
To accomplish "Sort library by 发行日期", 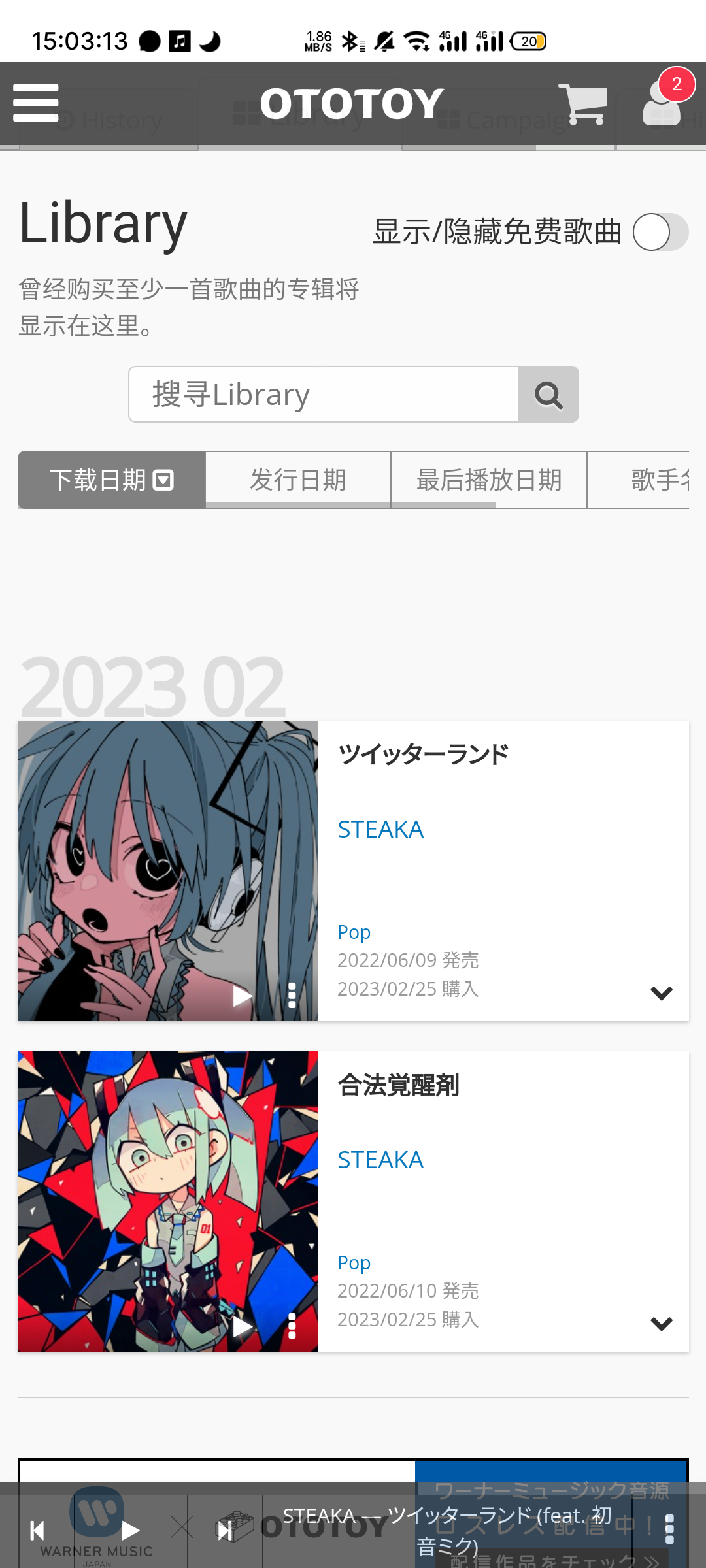I will point(298,480).
